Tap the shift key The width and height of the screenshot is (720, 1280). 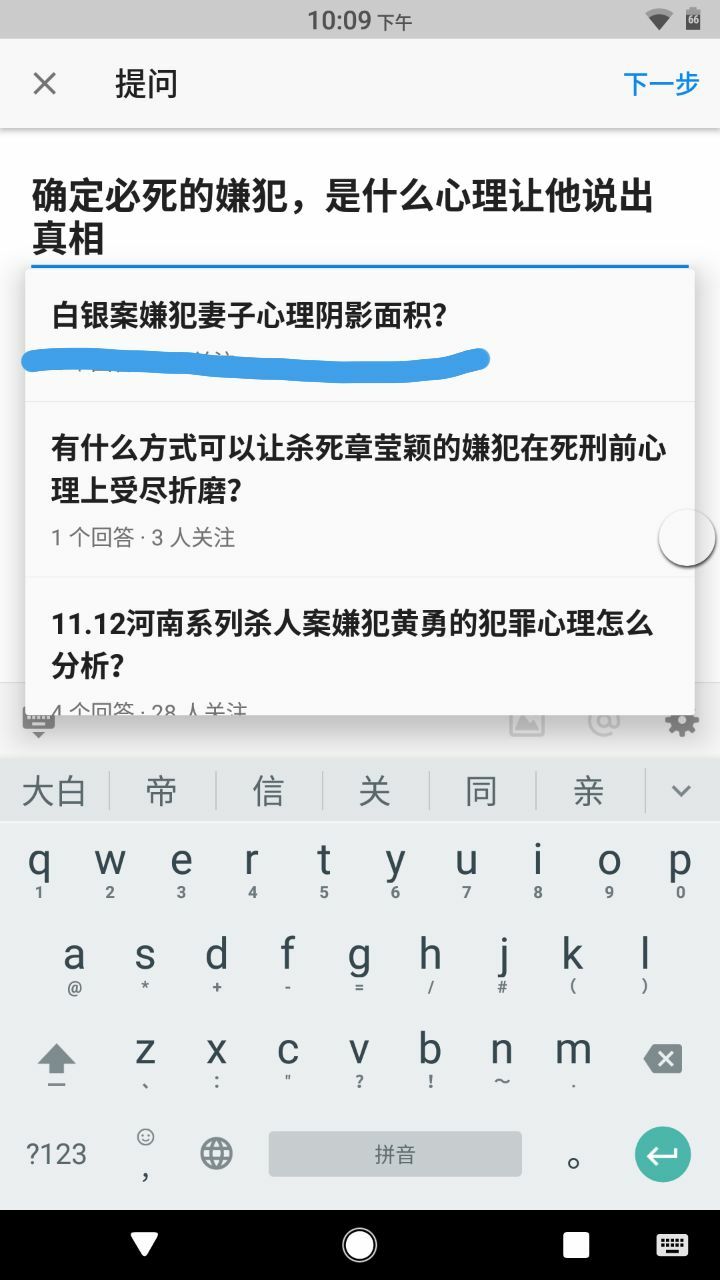pyautogui.click(x=56, y=1060)
